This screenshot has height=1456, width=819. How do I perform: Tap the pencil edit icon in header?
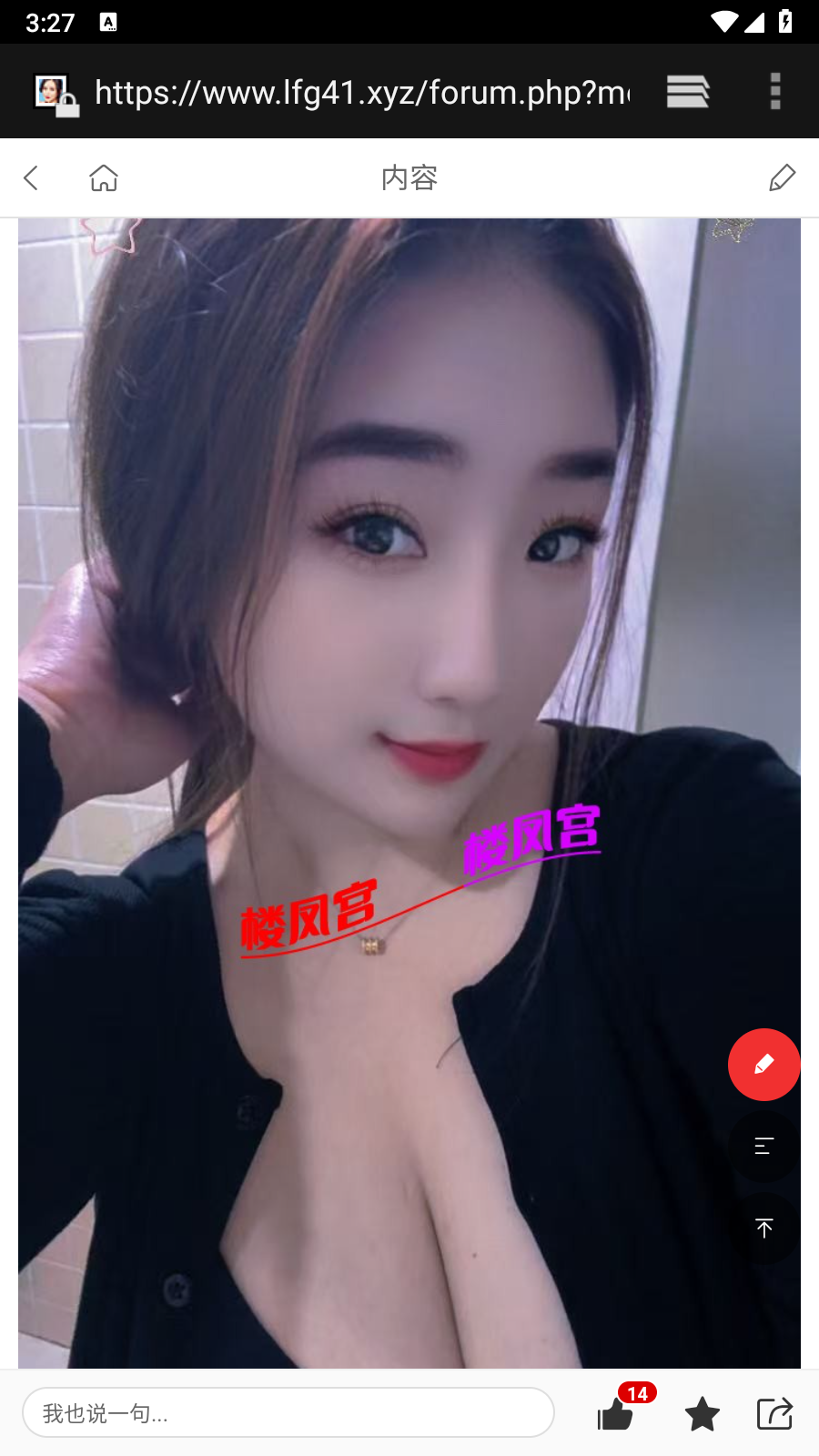782,177
